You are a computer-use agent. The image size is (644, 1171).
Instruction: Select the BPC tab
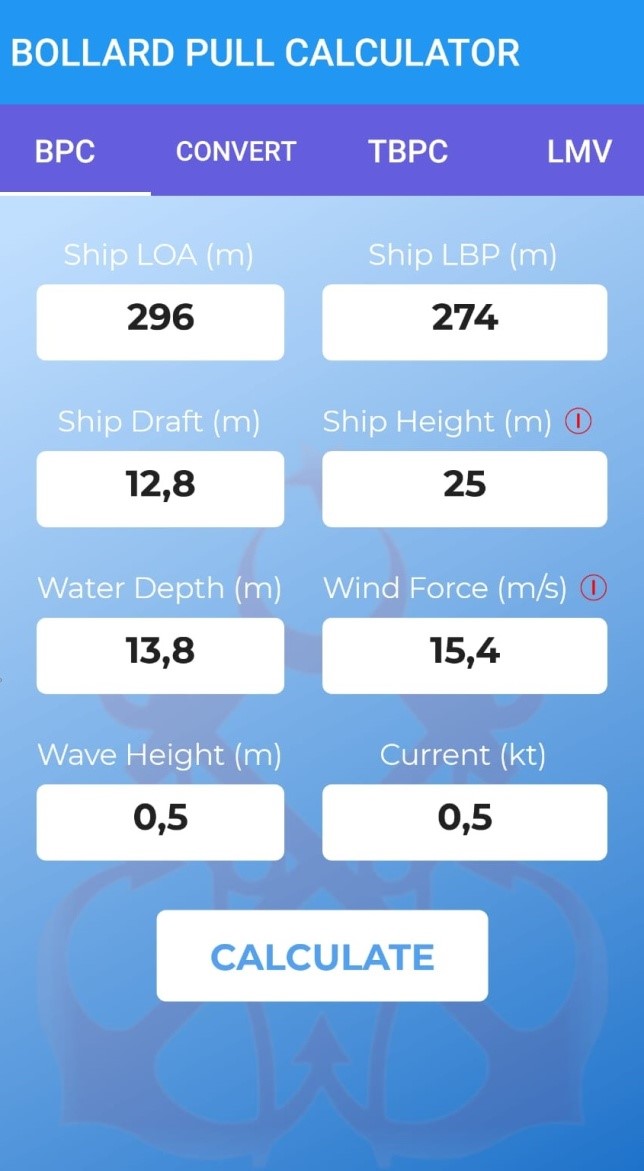click(65, 152)
